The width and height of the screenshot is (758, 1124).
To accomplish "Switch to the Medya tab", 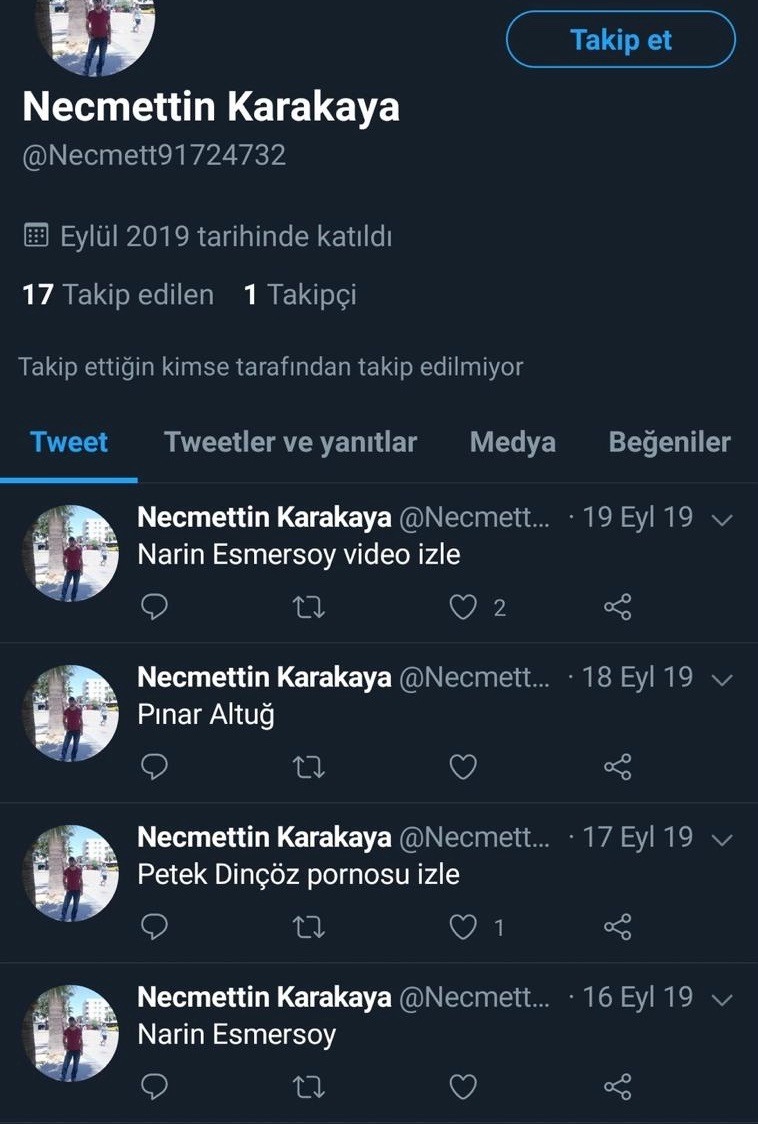I will coord(512,442).
